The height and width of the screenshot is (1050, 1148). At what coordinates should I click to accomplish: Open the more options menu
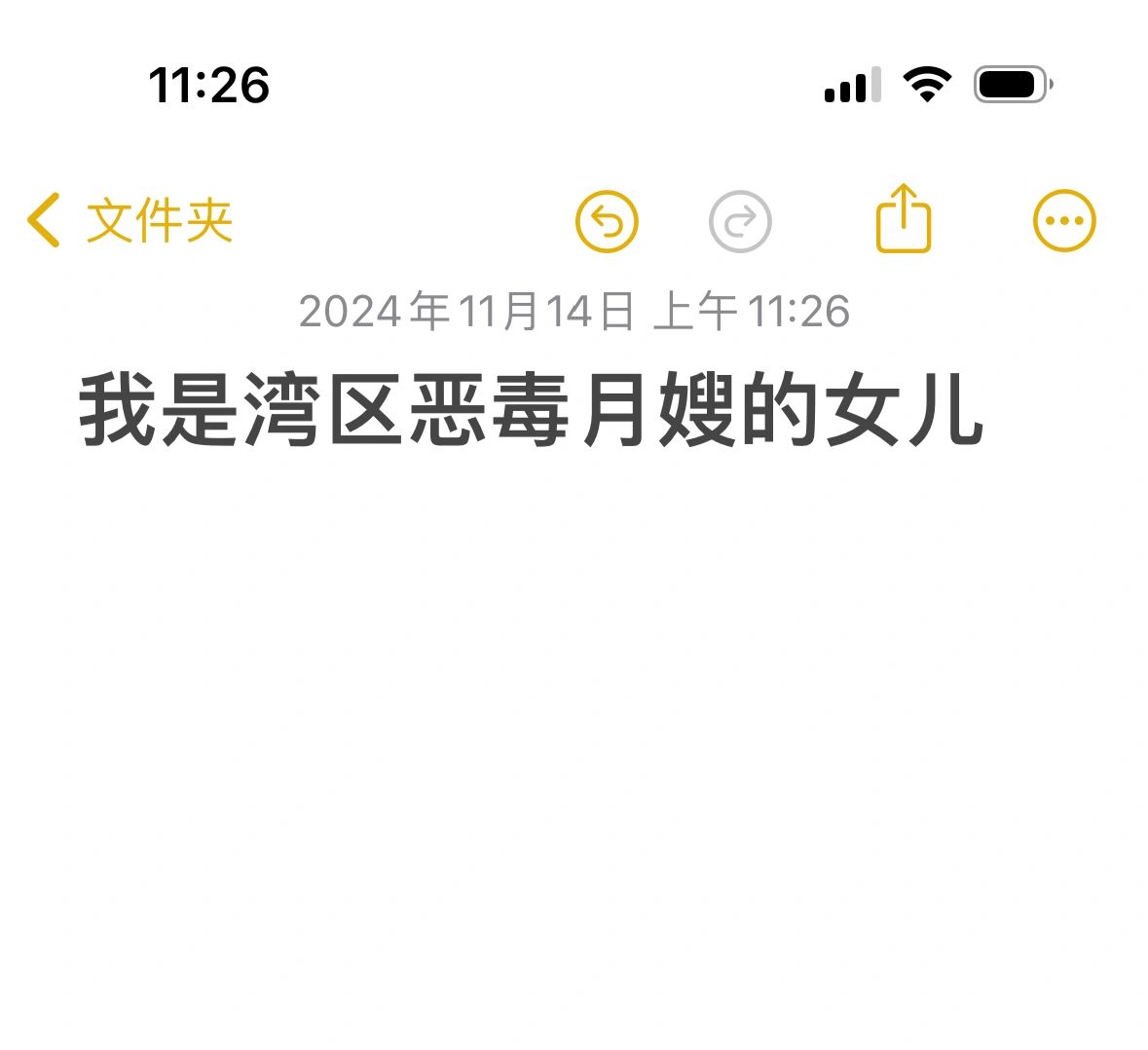click(1063, 220)
